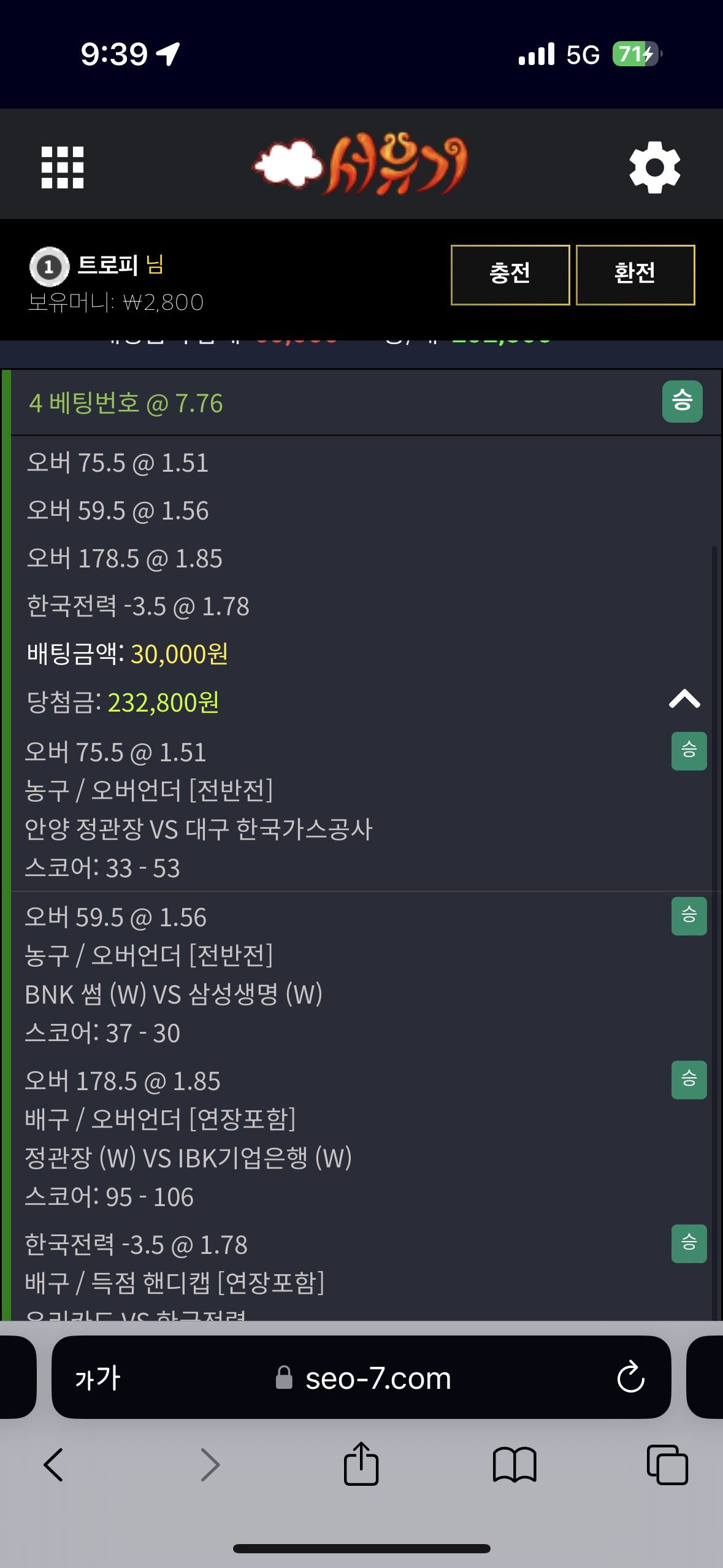This screenshot has height=1568, width=723.
Task: Share this page
Action: [361, 1464]
